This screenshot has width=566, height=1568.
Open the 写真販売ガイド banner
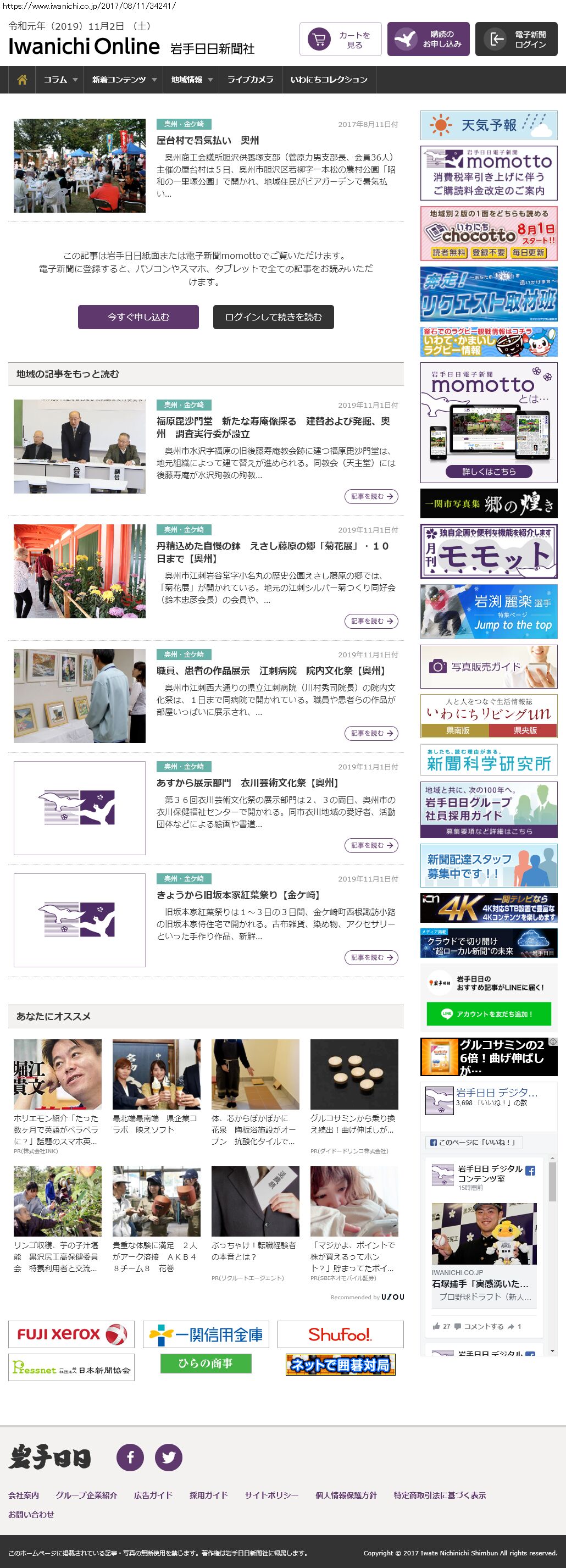(489, 667)
